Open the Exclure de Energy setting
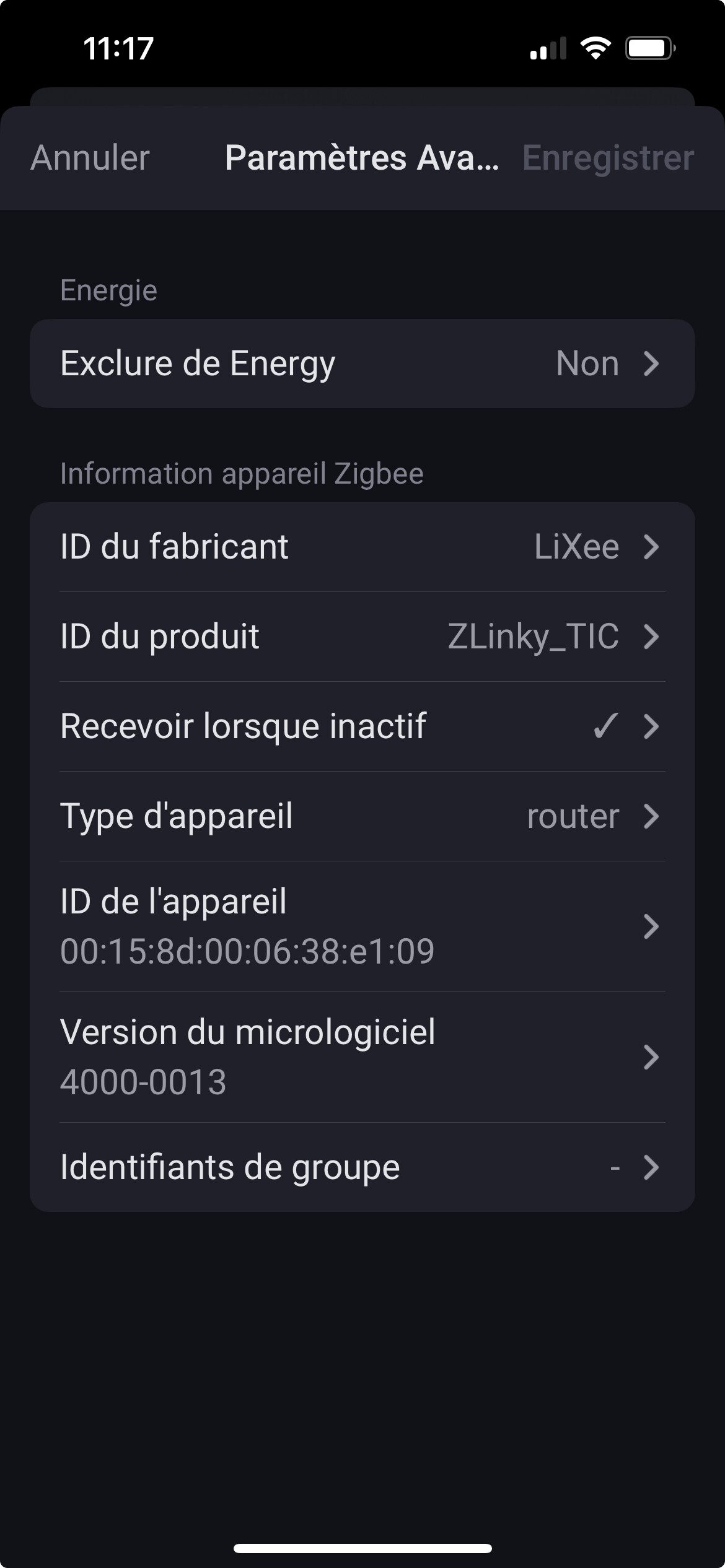Image resolution: width=725 pixels, height=1568 pixels. click(x=362, y=364)
